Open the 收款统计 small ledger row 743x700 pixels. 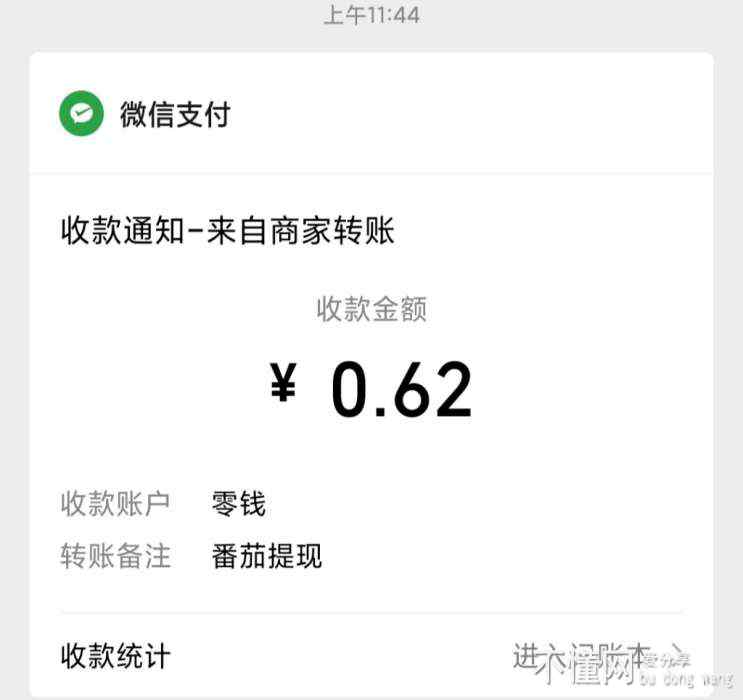coord(371,656)
